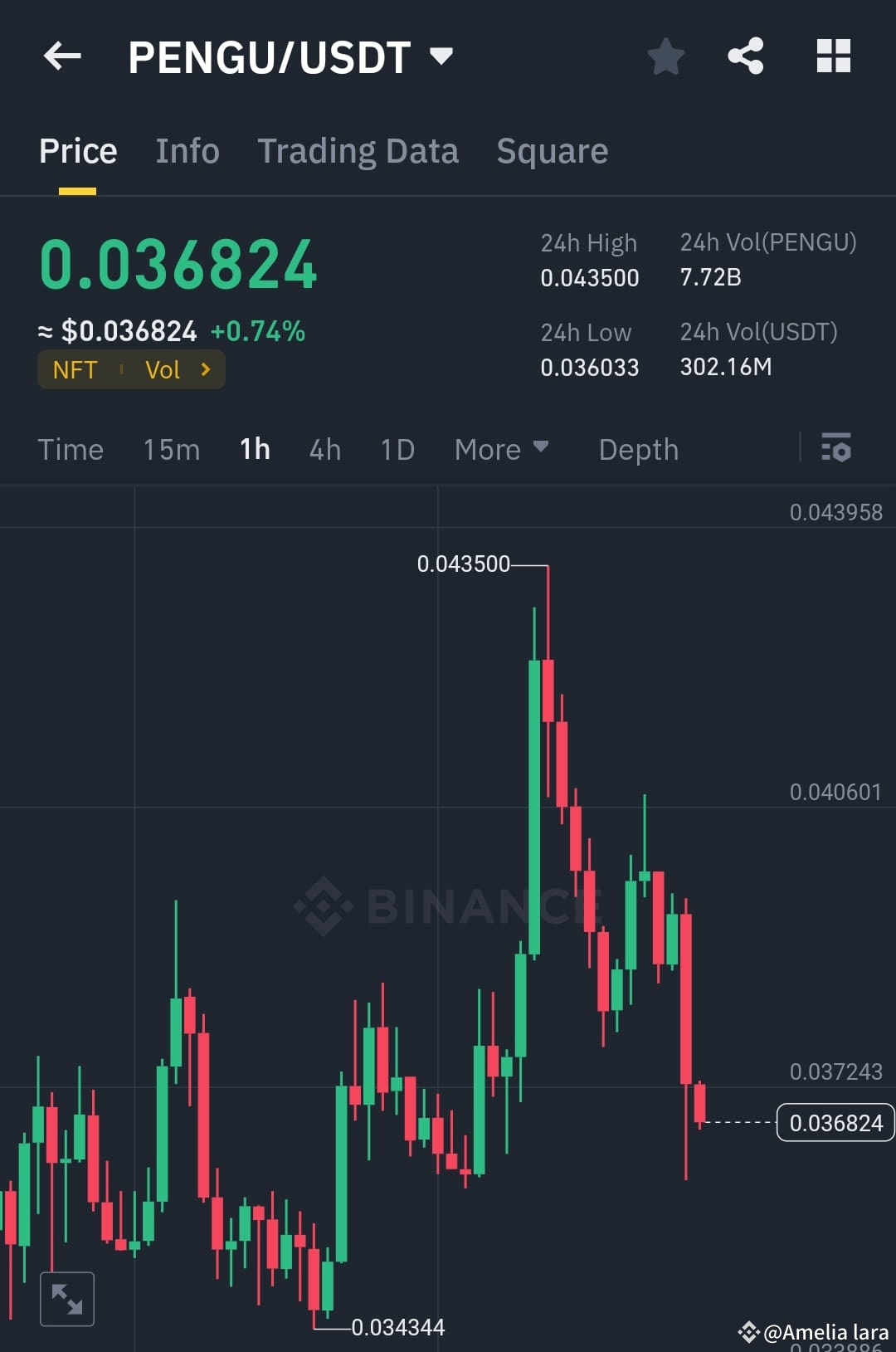Viewport: 896px width, 1352px height.
Task: Expand the More timeframes dropdown
Action: click(502, 449)
